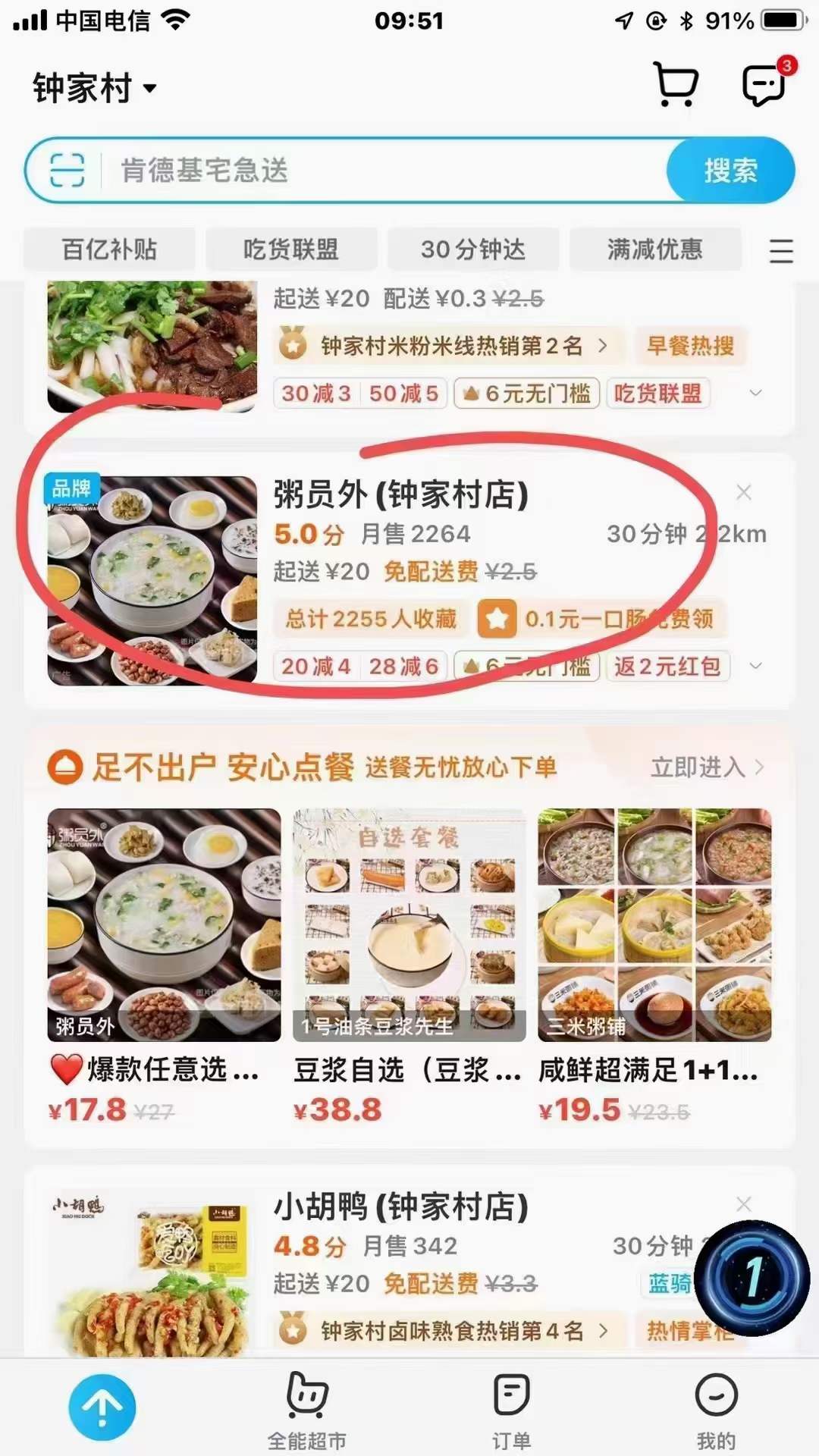The width and height of the screenshot is (819, 1456).
Task: Select the 百亿补贴 filter chip
Action: point(109,249)
